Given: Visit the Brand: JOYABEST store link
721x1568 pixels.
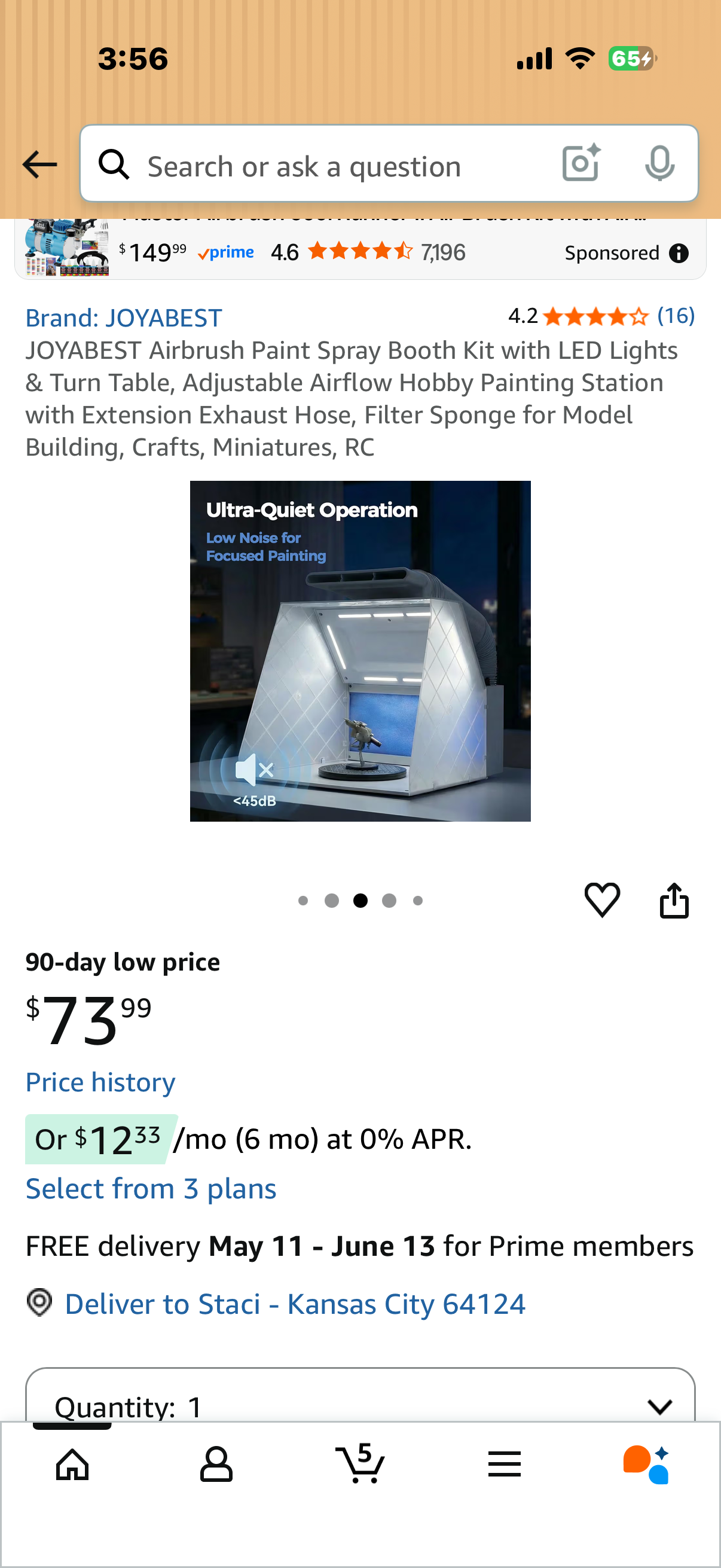Looking at the screenshot, I should click(x=124, y=318).
